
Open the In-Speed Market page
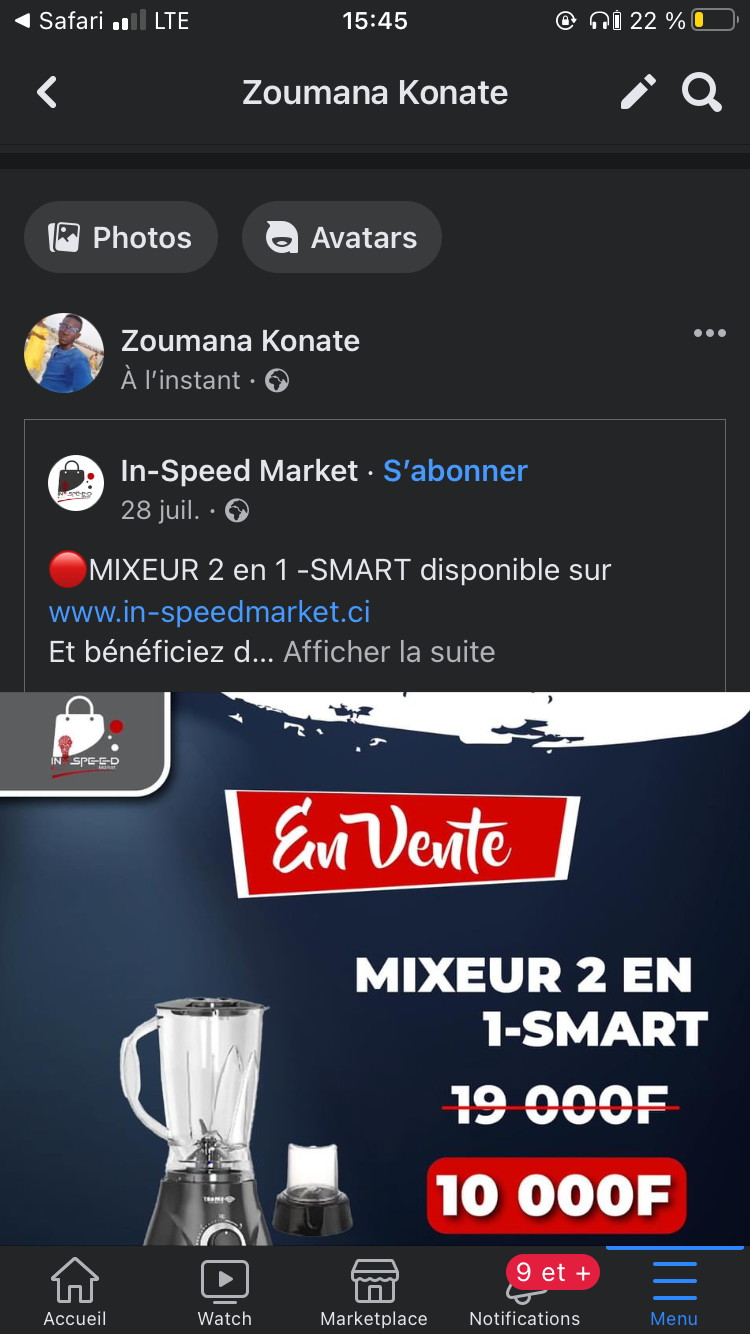click(239, 471)
